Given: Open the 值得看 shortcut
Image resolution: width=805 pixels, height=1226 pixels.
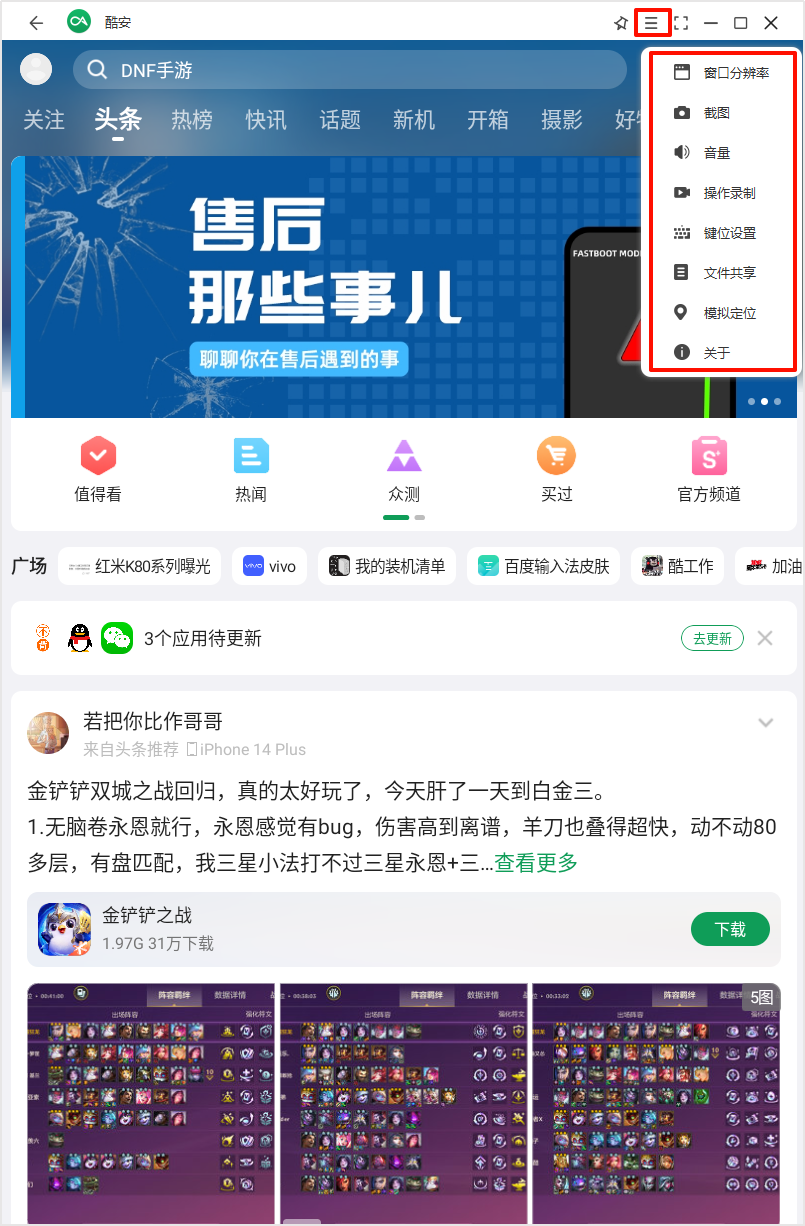Looking at the screenshot, I should tap(98, 469).
